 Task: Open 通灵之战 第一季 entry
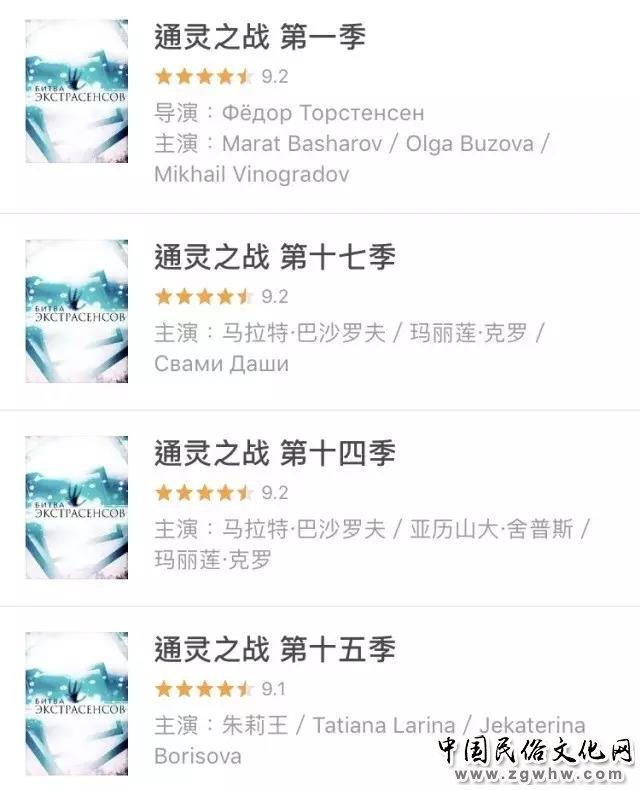click(x=260, y=38)
